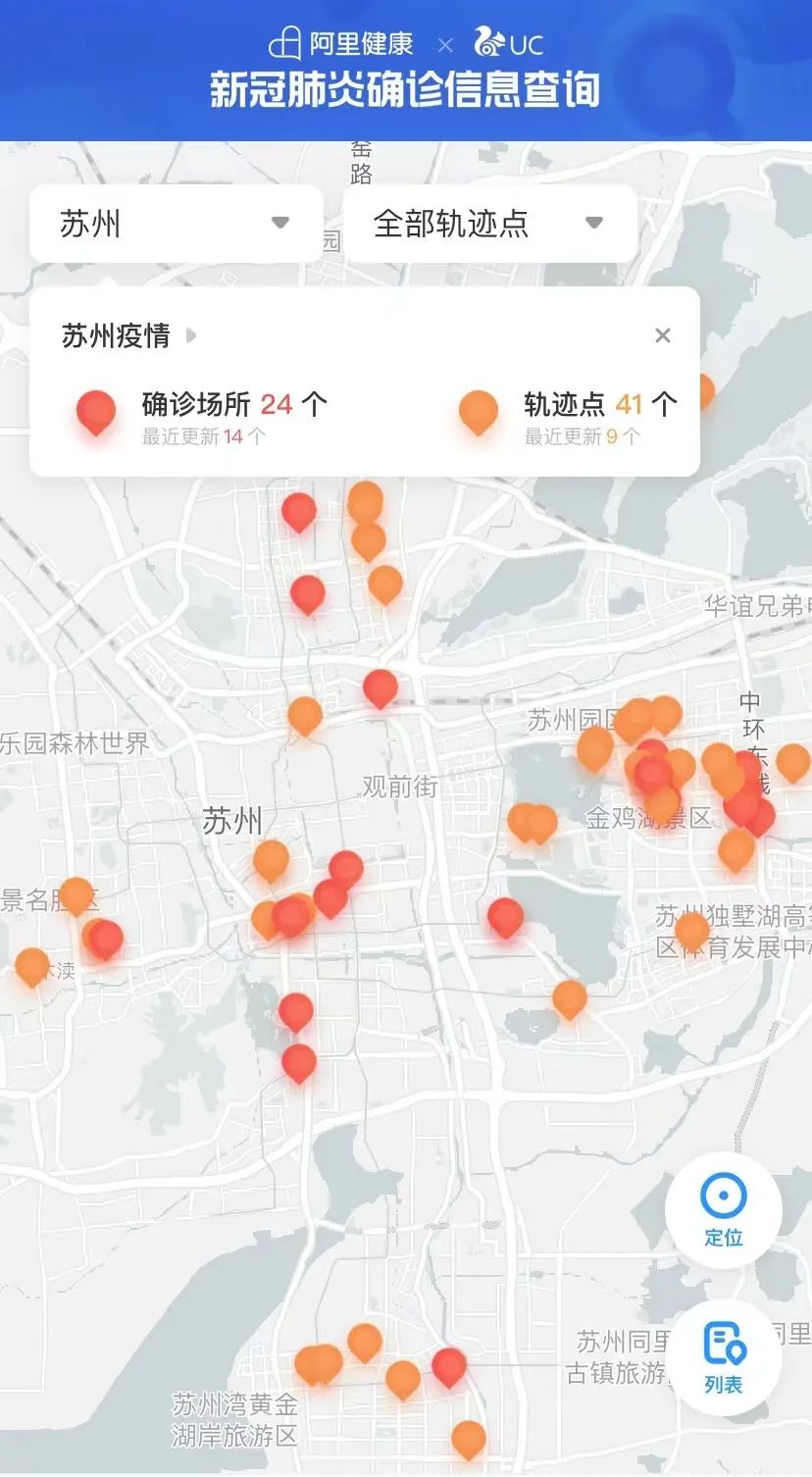Open the 苏州 city dropdown
The image size is (812, 1477).
[174, 224]
